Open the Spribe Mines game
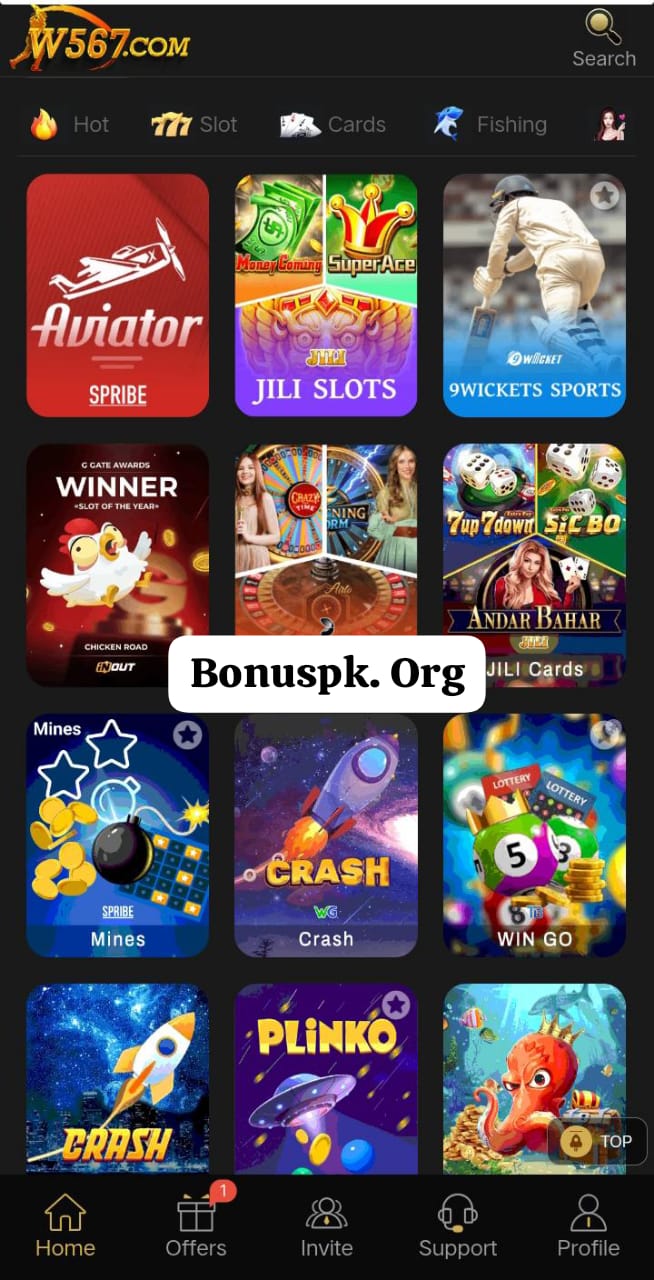This screenshot has width=654, height=1280. tap(117, 835)
